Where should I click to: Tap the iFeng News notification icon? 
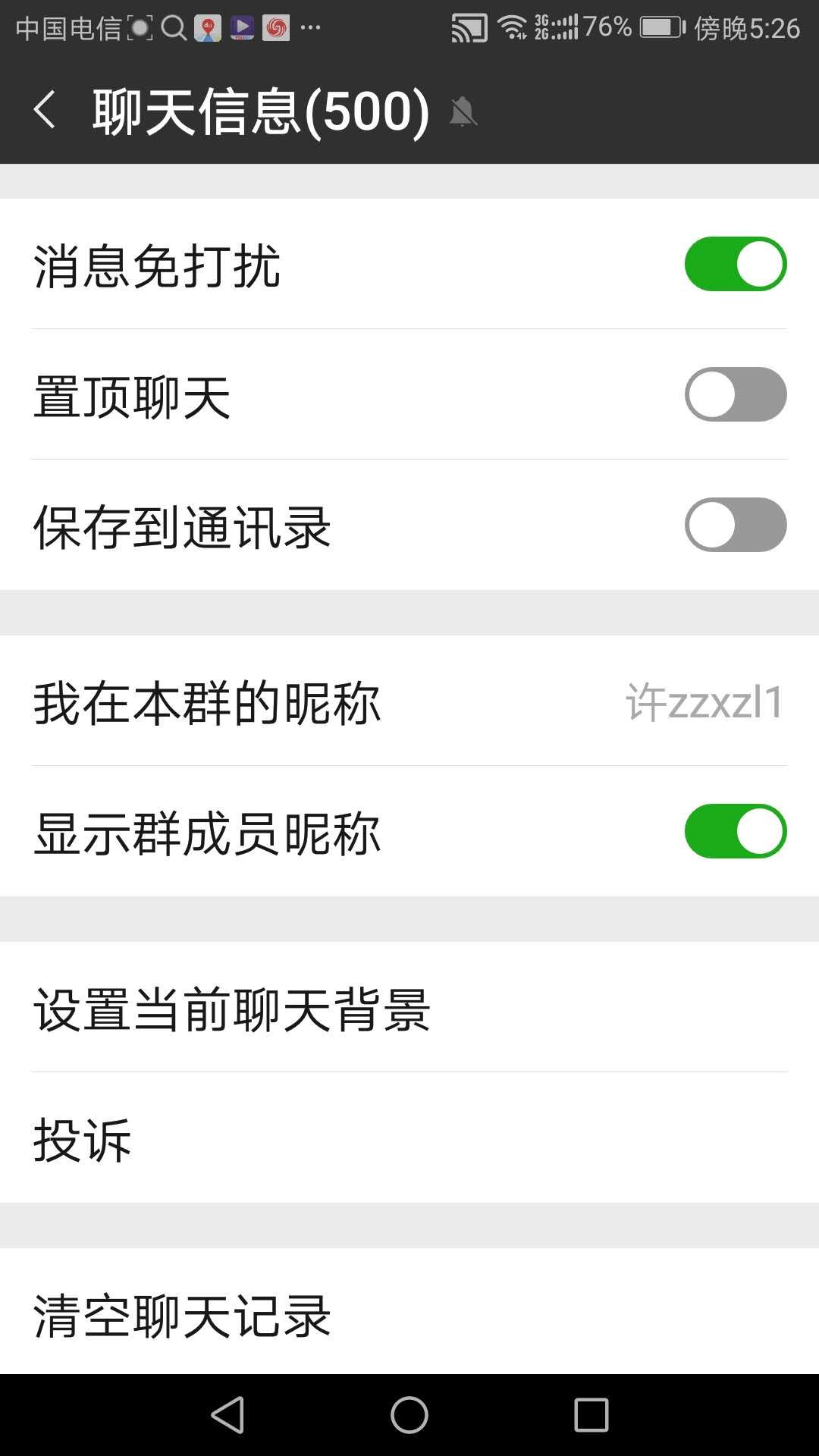[x=275, y=29]
